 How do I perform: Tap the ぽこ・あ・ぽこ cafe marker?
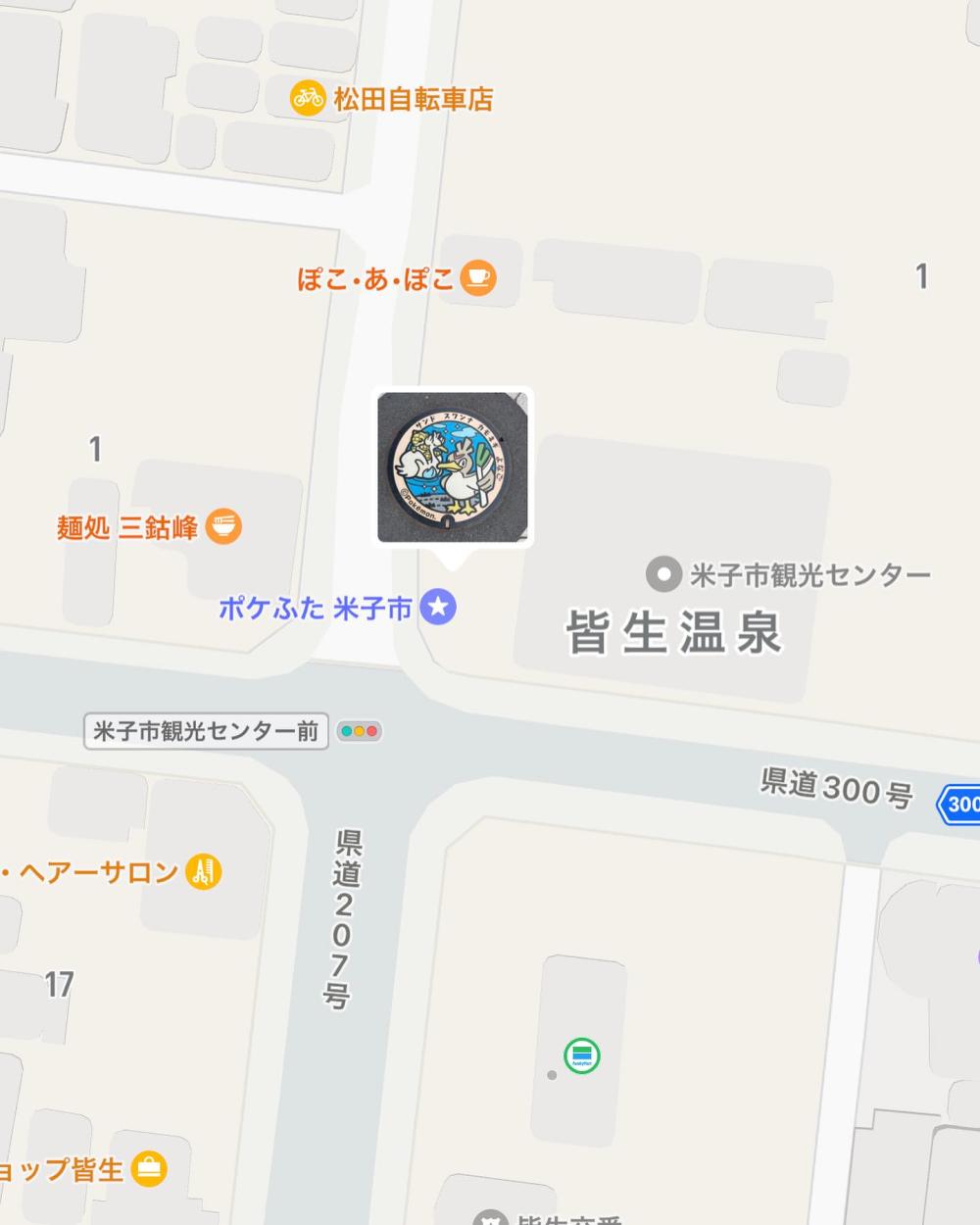tap(478, 278)
